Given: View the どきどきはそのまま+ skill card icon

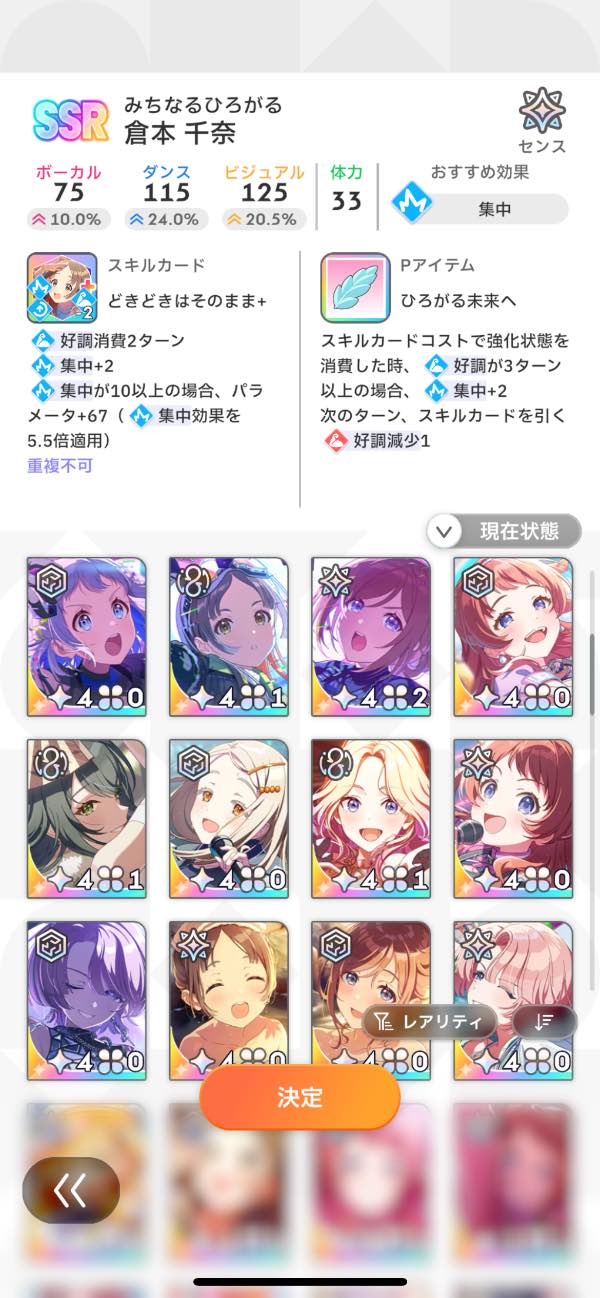Looking at the screenshot, I should click(62, 287).
